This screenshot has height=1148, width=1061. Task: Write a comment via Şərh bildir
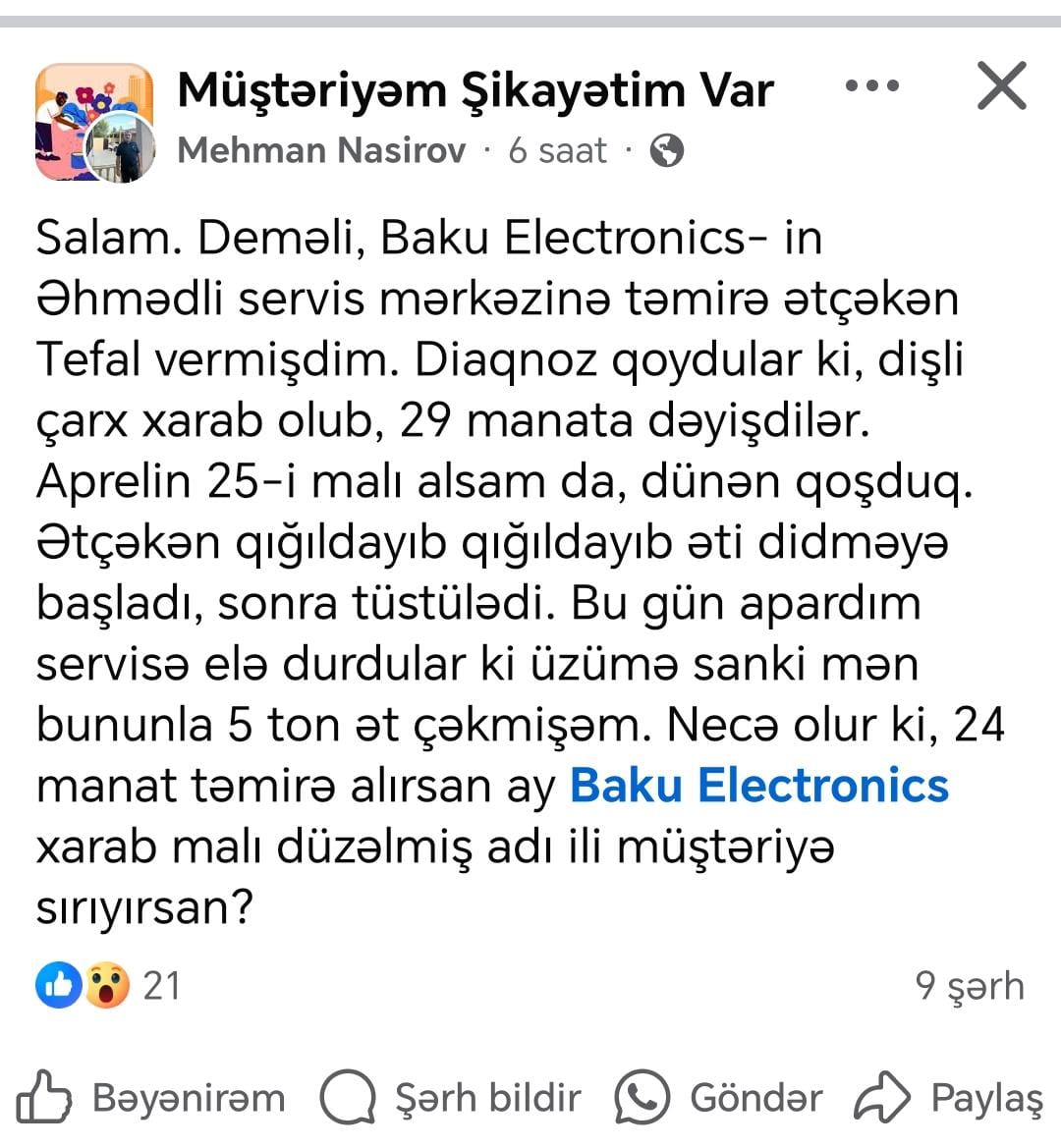click(x=450, y=1098)
